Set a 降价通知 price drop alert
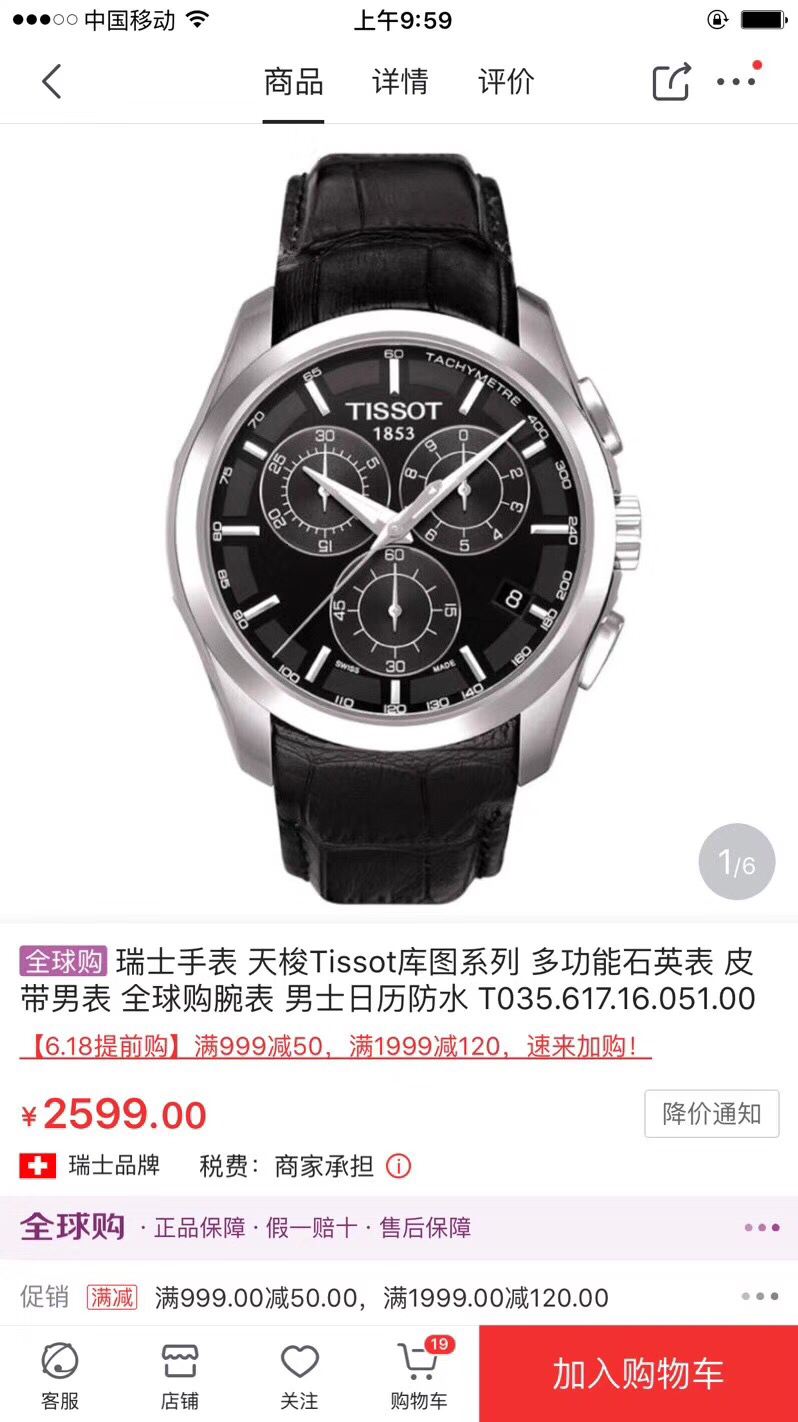The height and width of the screenshot is (1422, 798). point(711,1114)
